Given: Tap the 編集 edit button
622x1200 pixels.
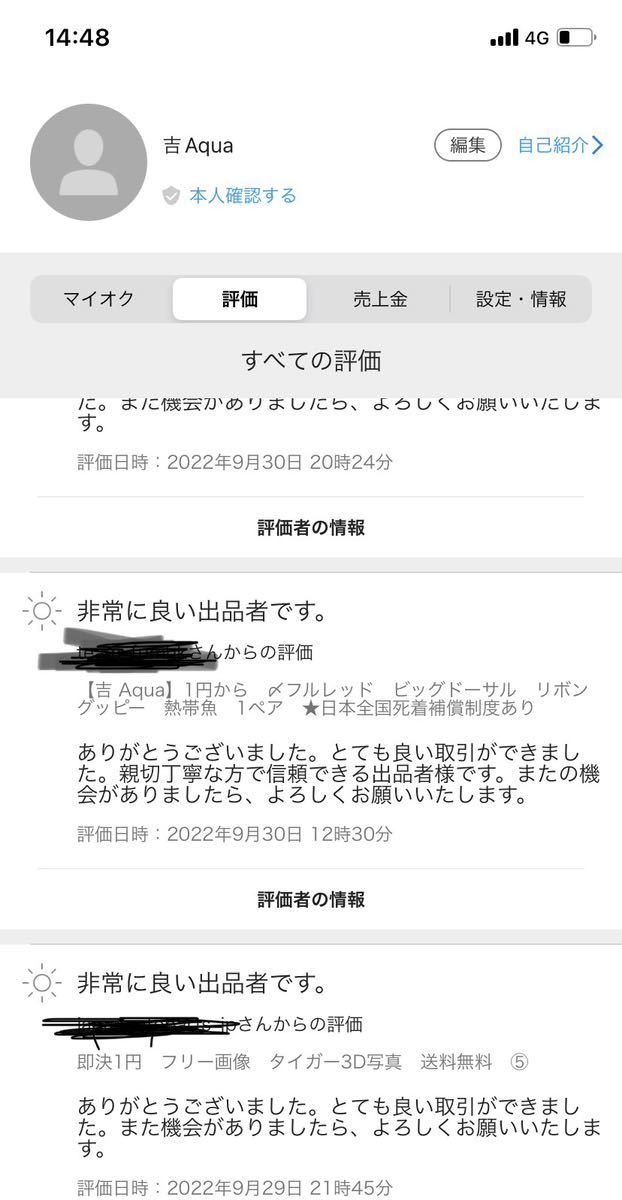Looking at the screenshot, I should pyautogui.click(x=467, y=145).
